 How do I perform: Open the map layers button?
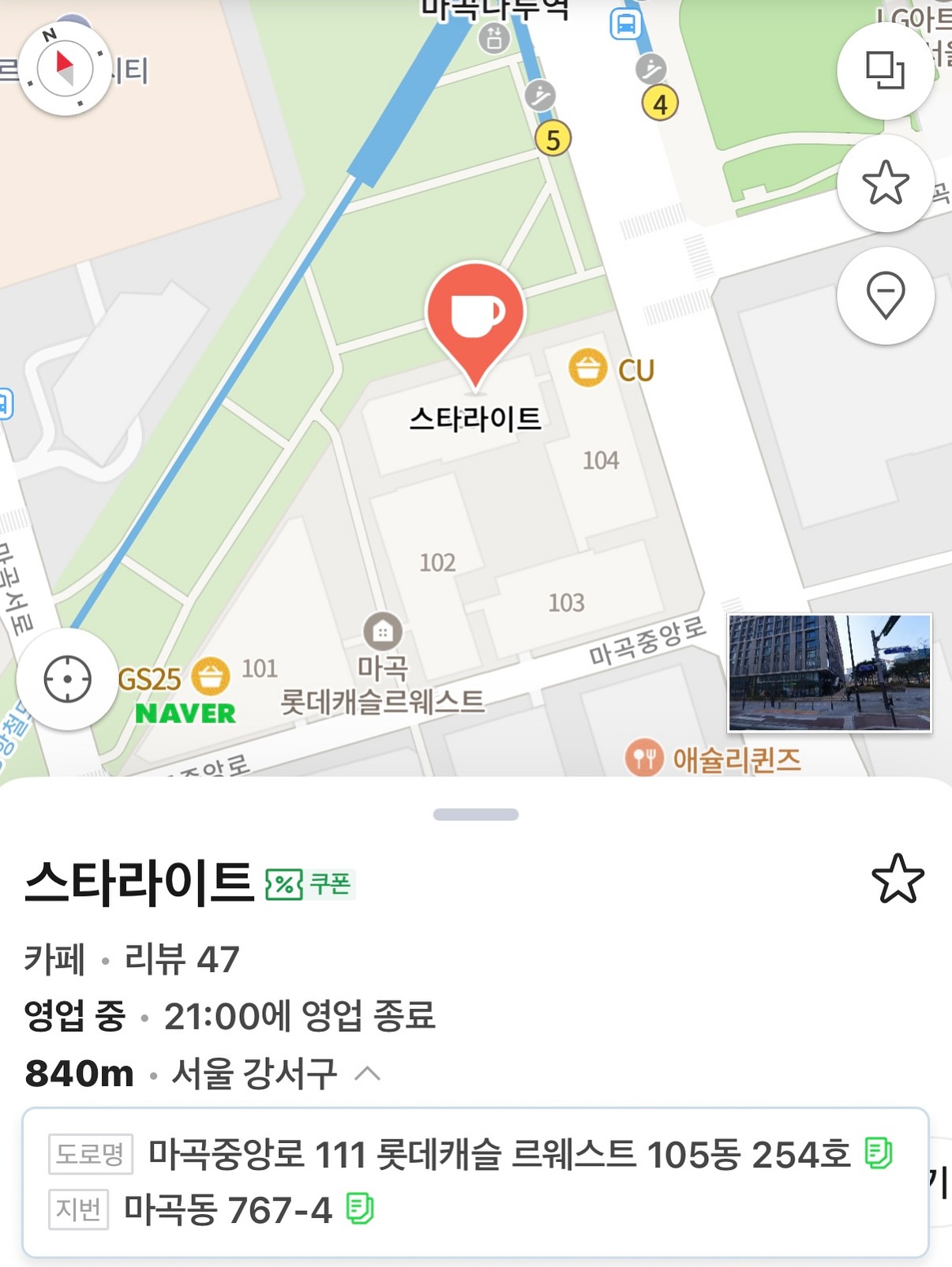point(885,70)
